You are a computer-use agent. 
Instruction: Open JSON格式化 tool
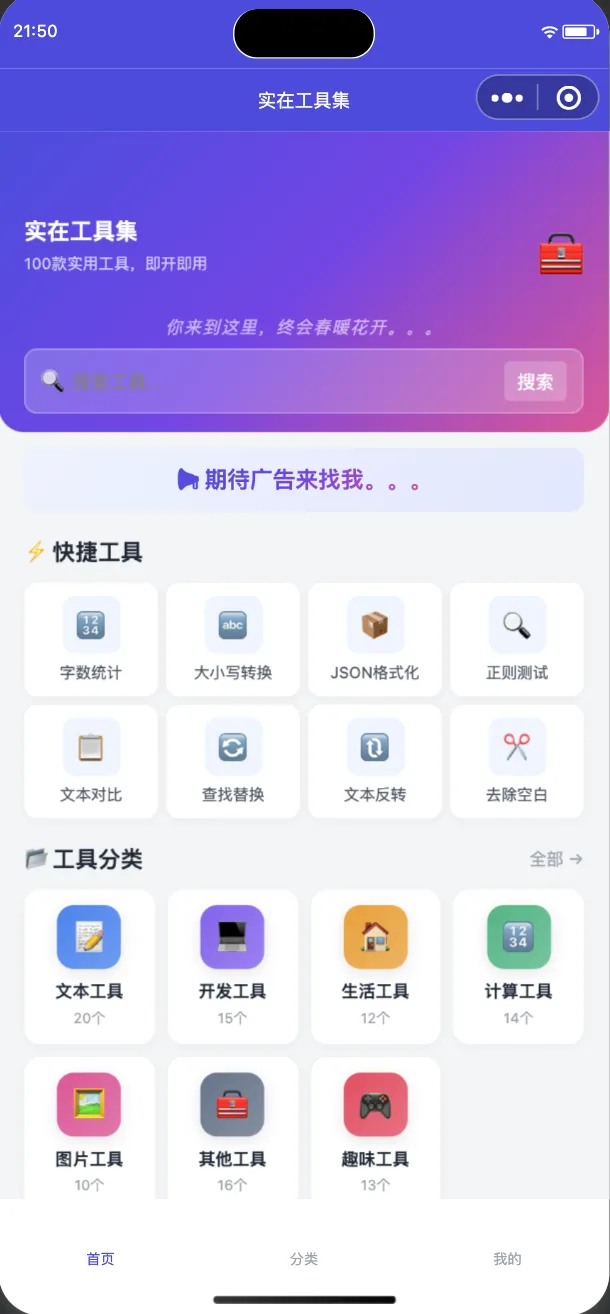point(375,640)
